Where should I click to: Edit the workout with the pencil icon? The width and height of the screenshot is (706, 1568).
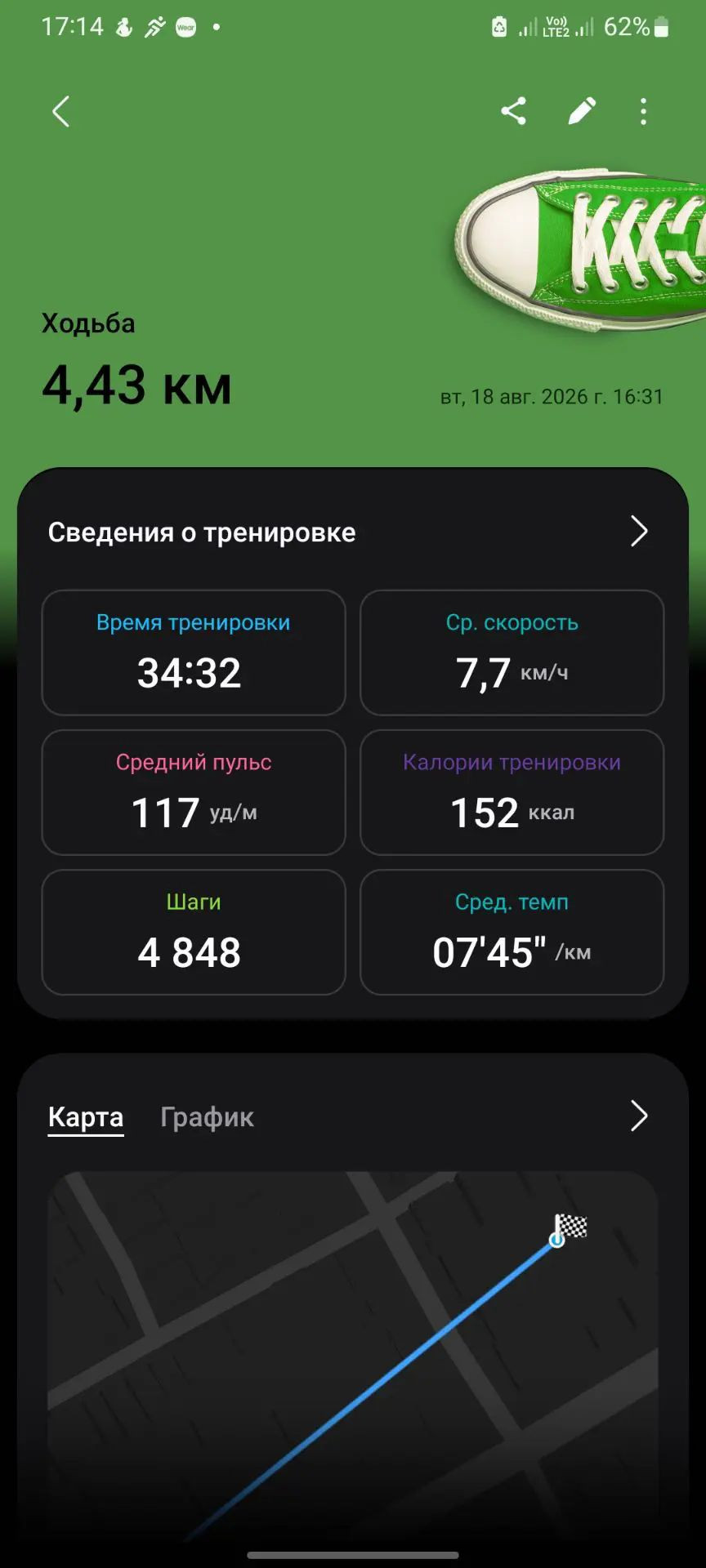coord(582,111)
